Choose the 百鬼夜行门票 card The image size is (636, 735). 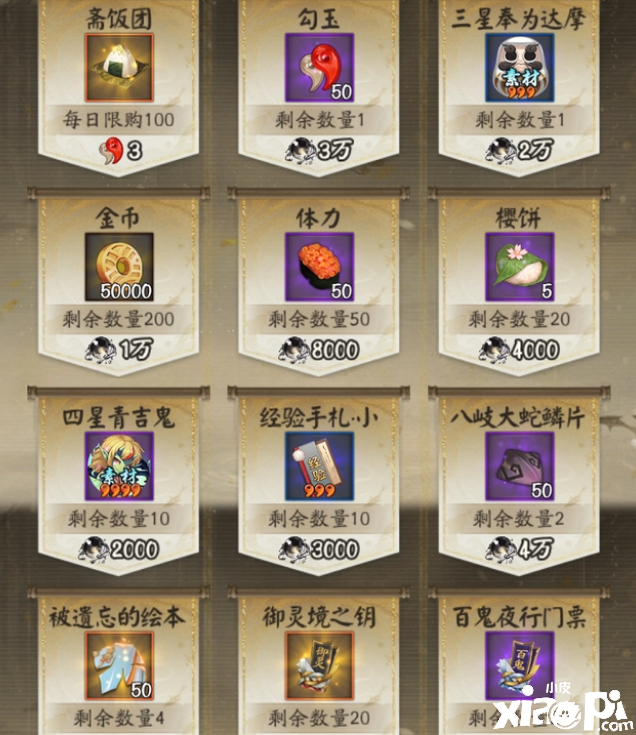519,666
